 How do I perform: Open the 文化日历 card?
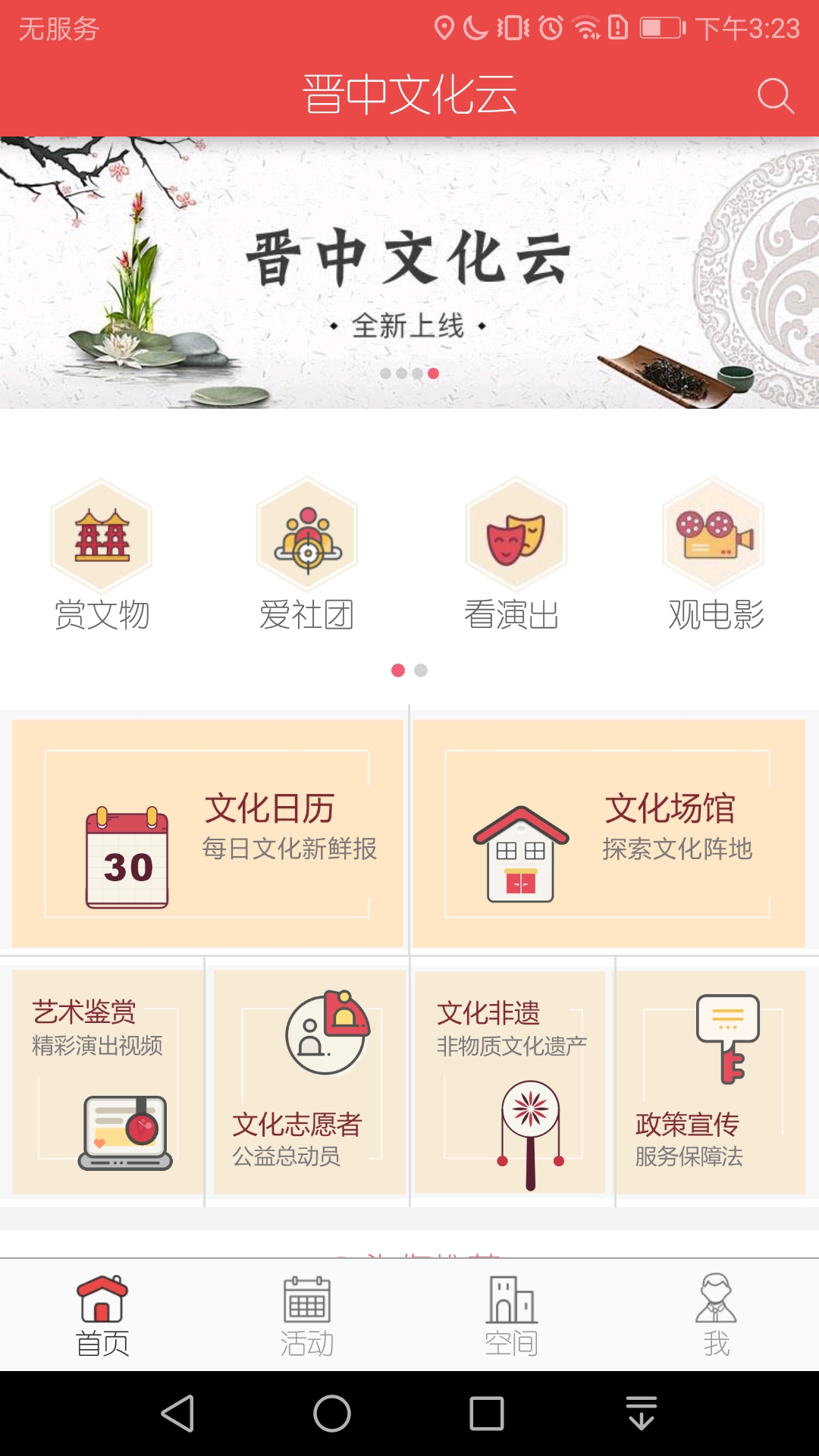207,833
